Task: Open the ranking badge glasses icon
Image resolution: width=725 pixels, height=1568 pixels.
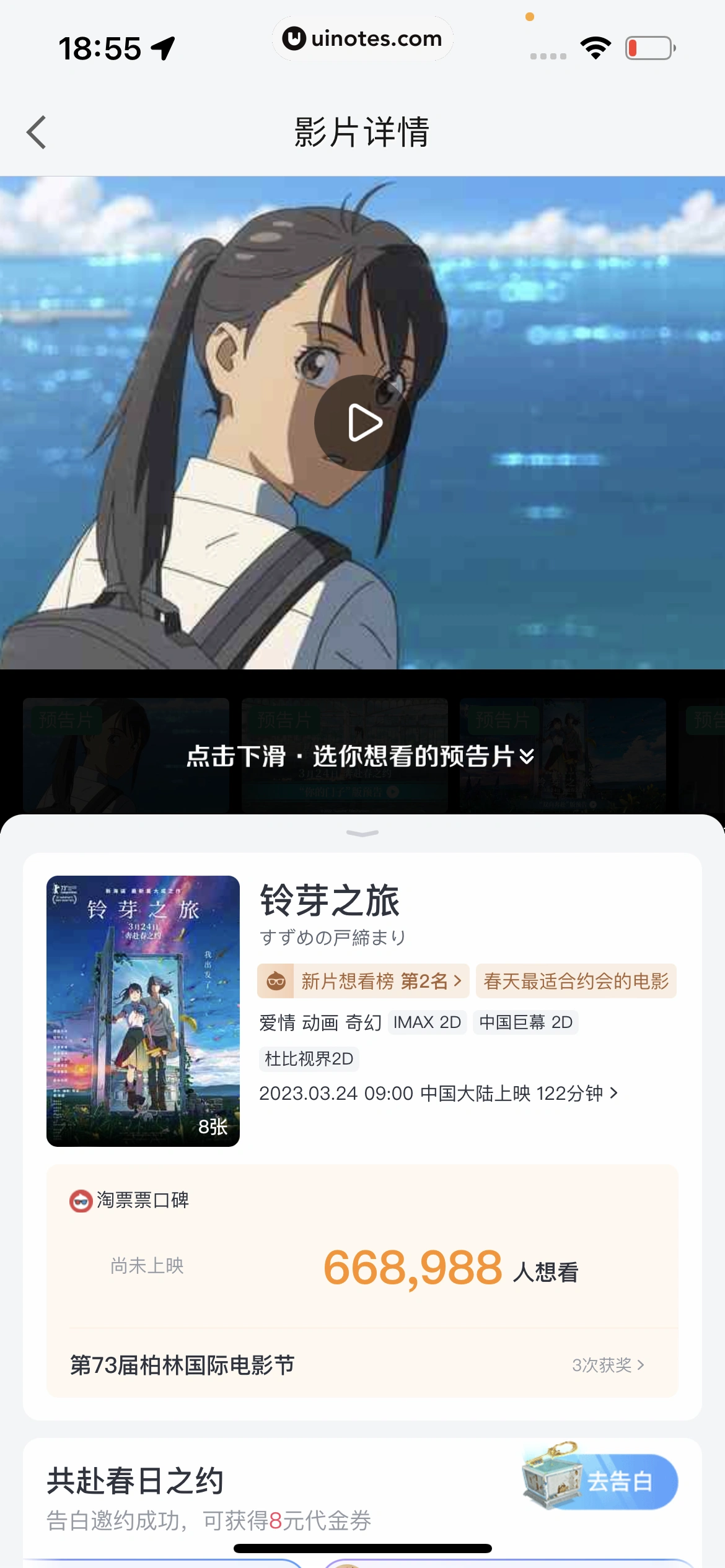Action: (x=276, y=980)
